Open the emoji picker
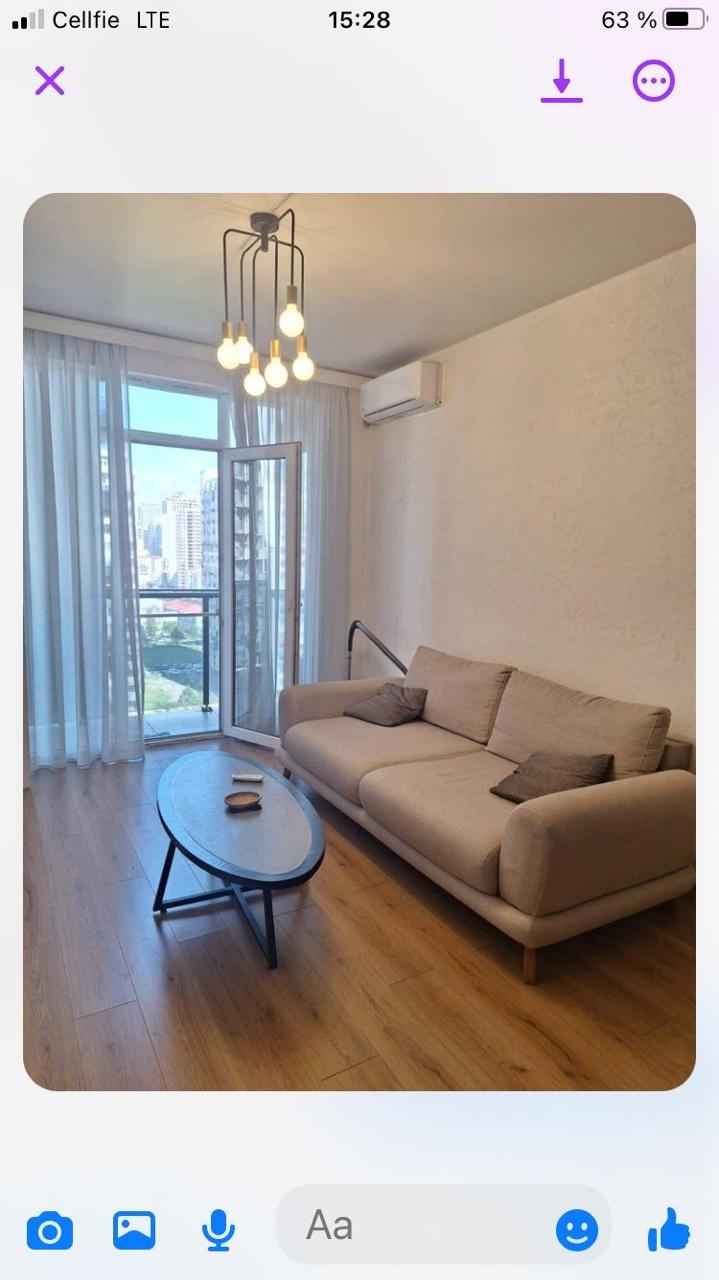The image size is (719, 1280). click(x=577, y=1230)
